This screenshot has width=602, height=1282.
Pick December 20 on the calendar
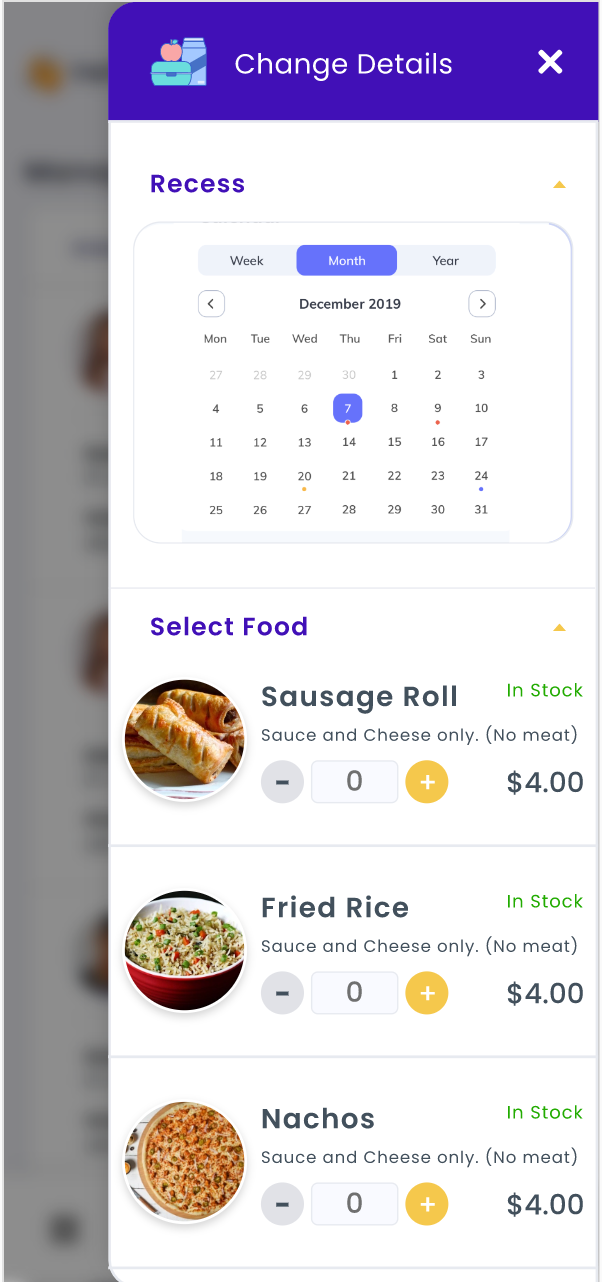coord(304,476)
